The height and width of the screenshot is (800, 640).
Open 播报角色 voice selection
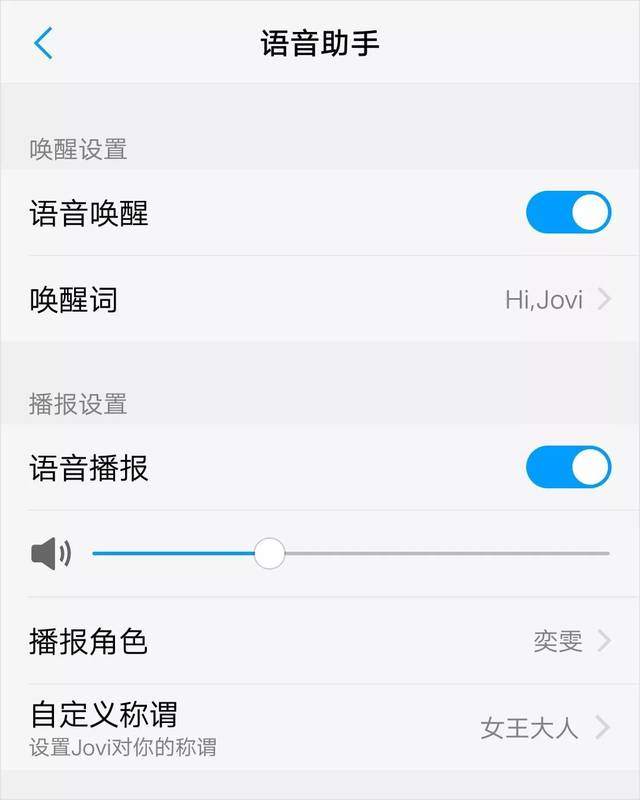[320, 641]
